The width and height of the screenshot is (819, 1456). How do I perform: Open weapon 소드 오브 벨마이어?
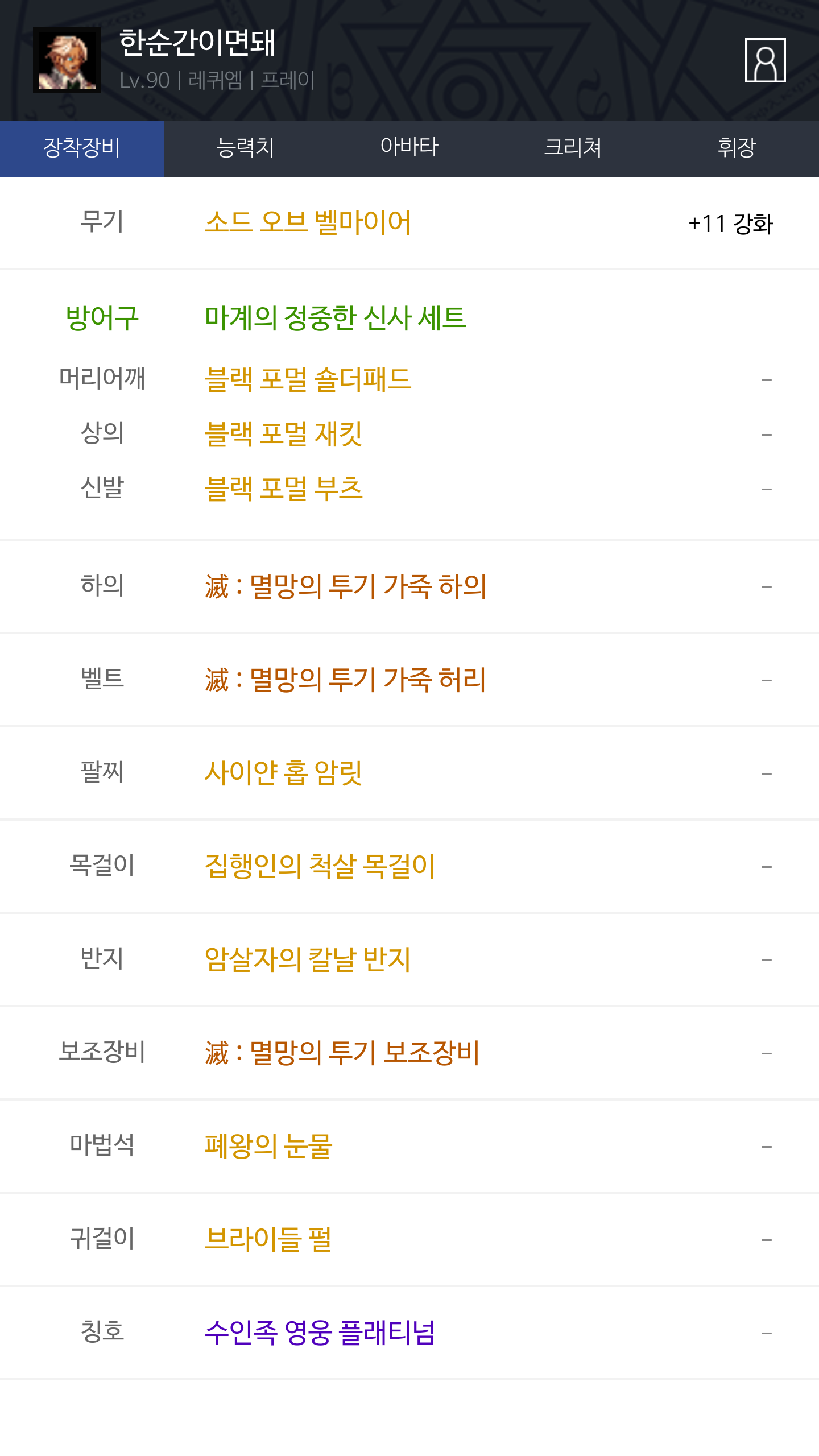coord(308,222)
